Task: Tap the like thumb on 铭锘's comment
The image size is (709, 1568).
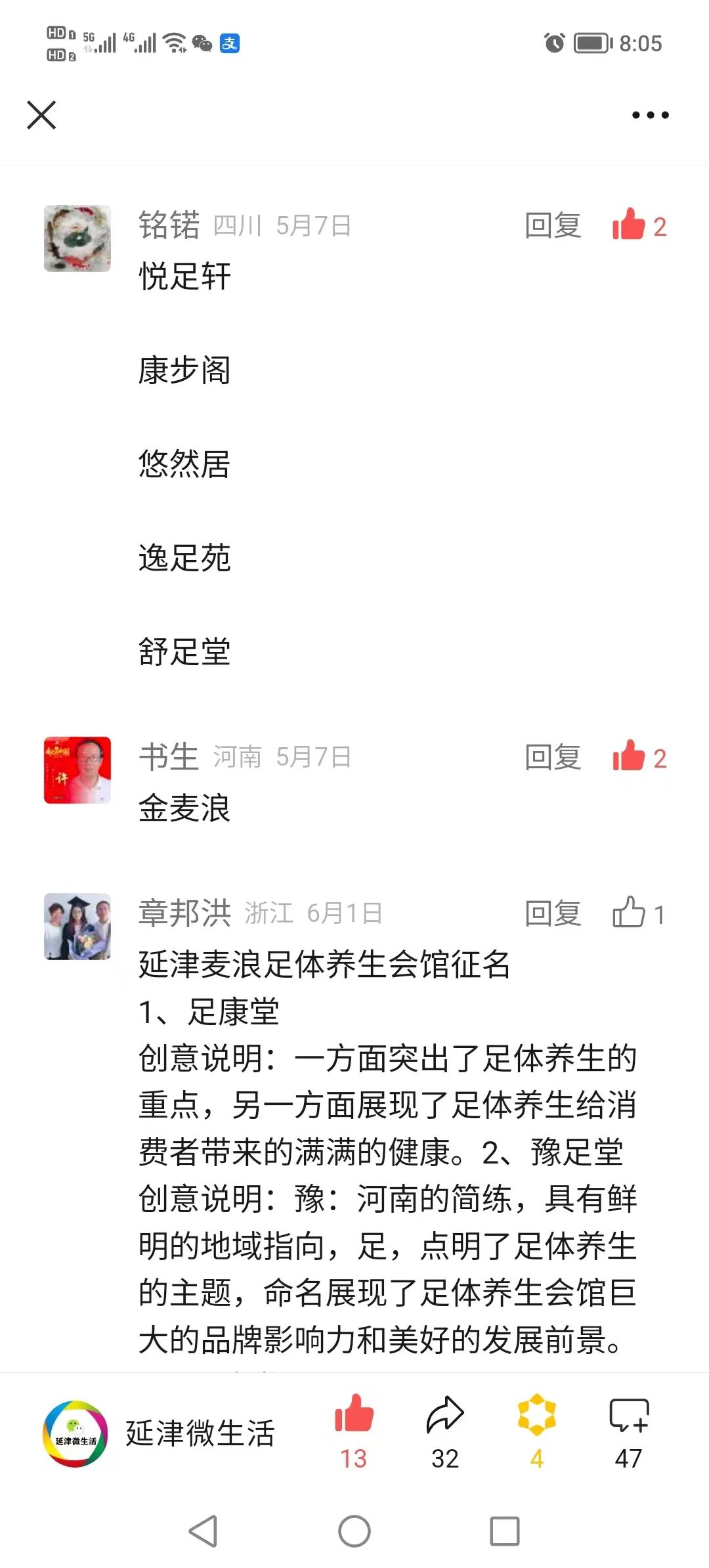Action: [x=629, y=225]
